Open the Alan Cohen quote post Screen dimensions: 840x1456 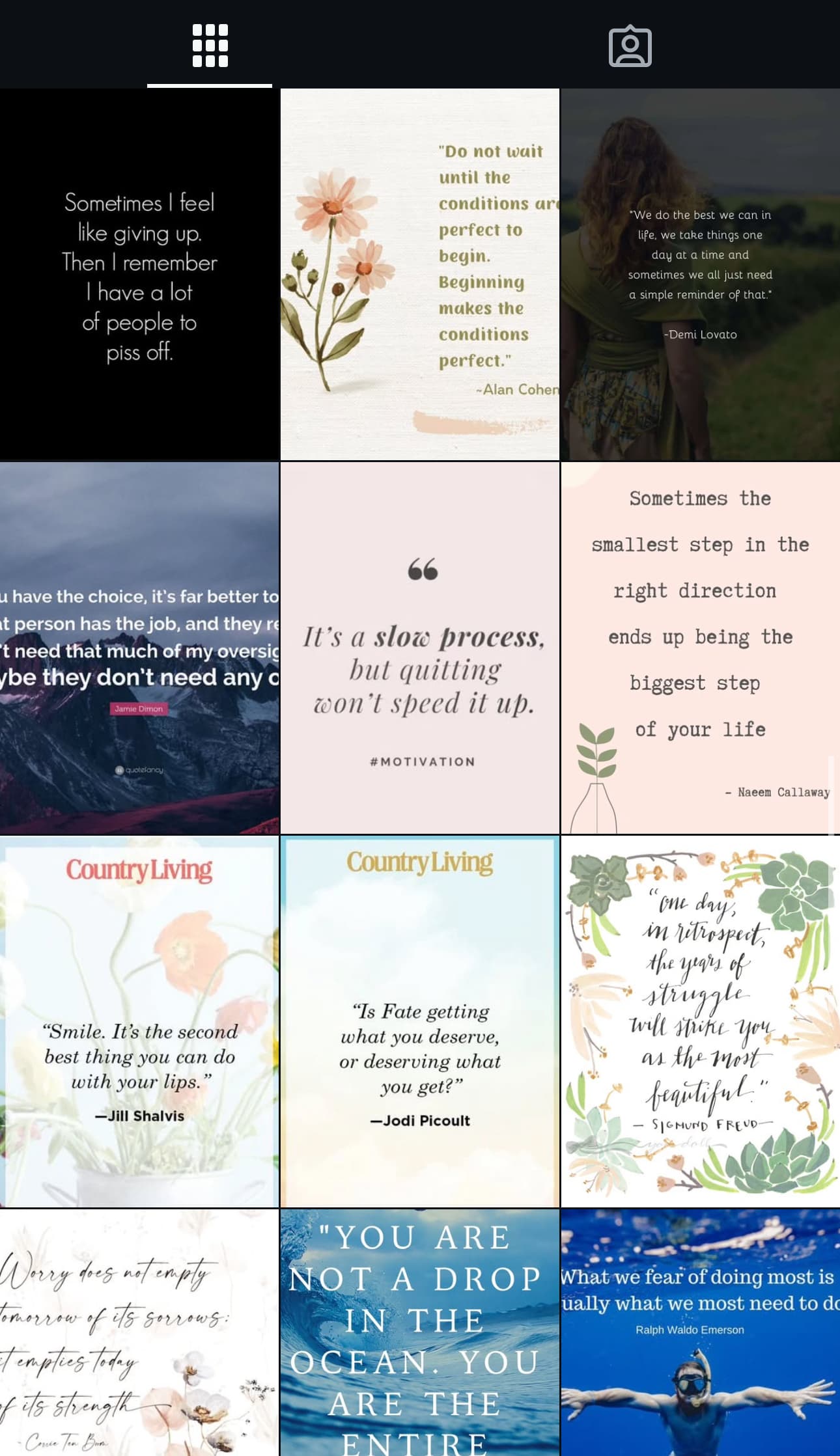click(x=420, y=275)
